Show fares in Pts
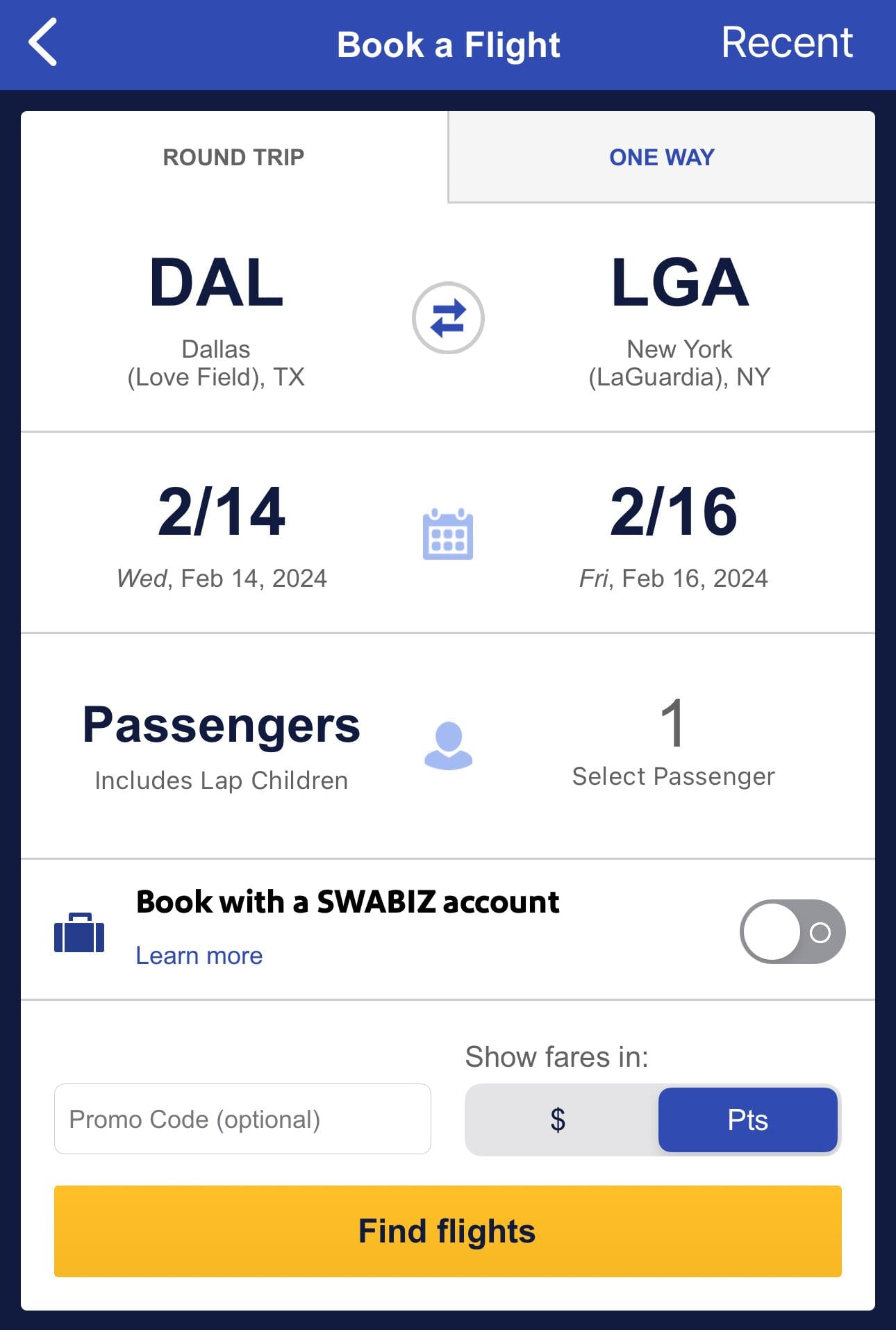 (747, 1119)
